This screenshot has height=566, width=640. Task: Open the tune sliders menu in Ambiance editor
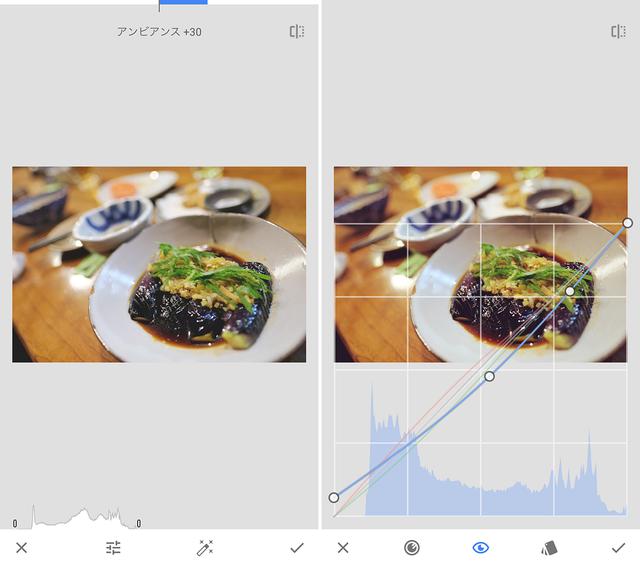(113, 548)
